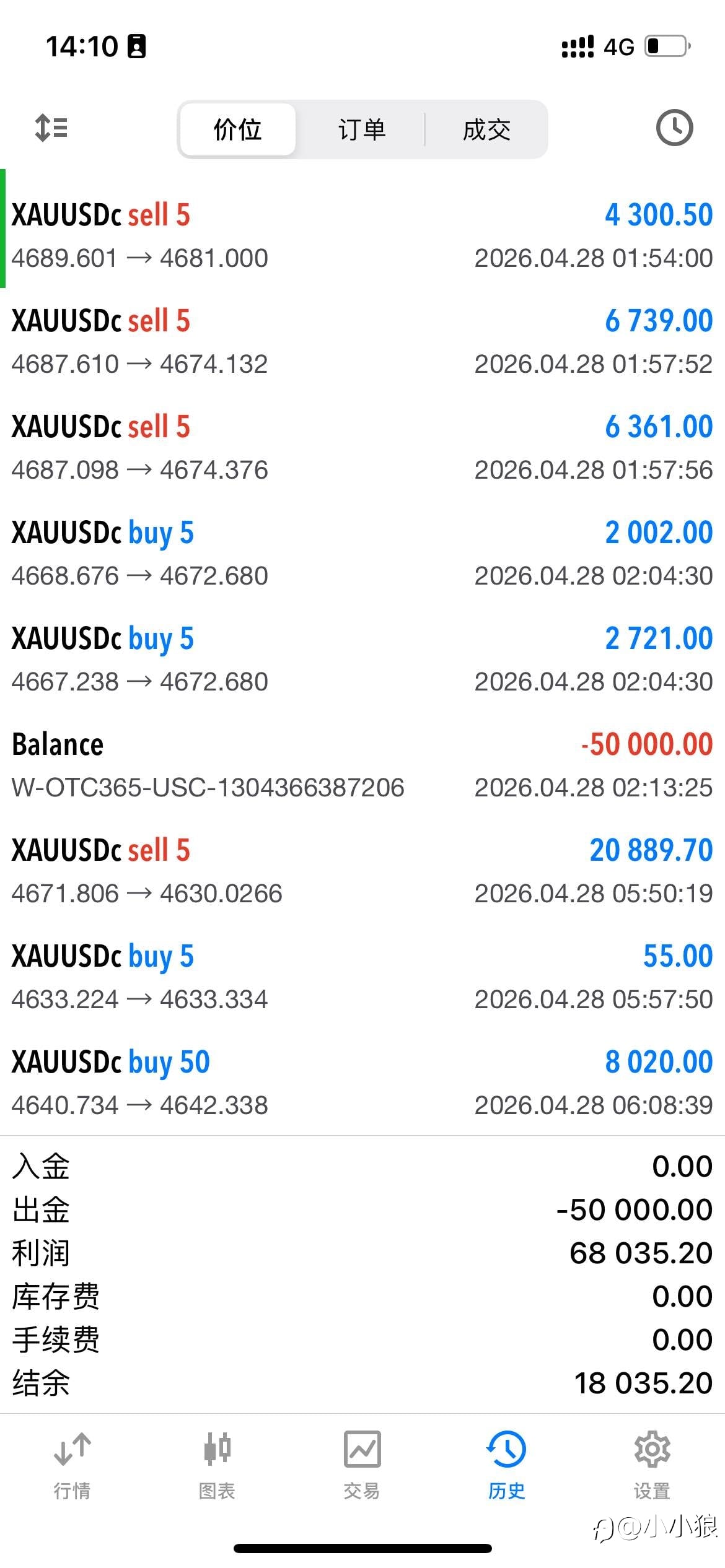The height and width of the screenshot is (1568, 725).
Task: Open the sort options icon
Action: point(51,128)
